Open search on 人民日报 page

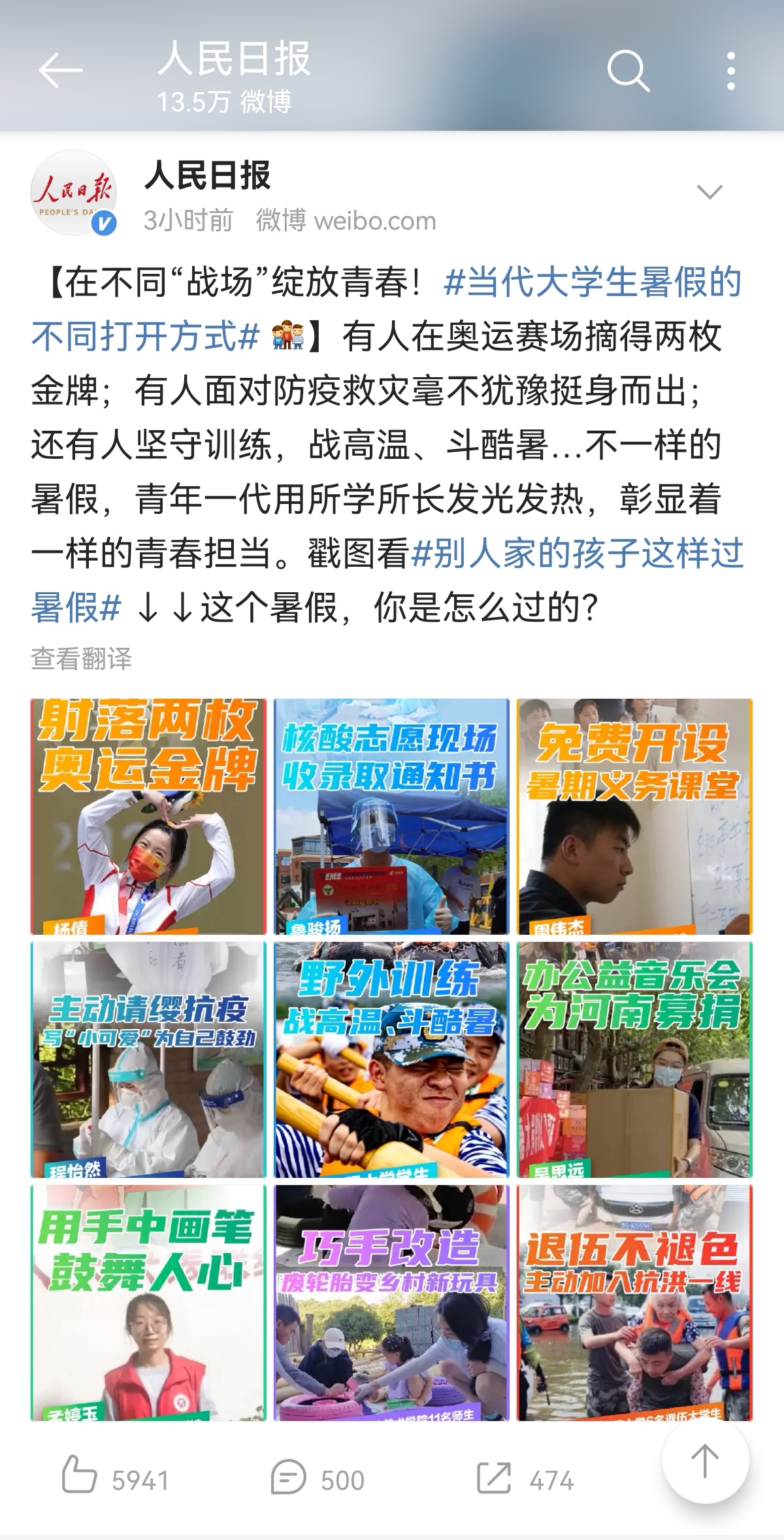coord(628,70)
